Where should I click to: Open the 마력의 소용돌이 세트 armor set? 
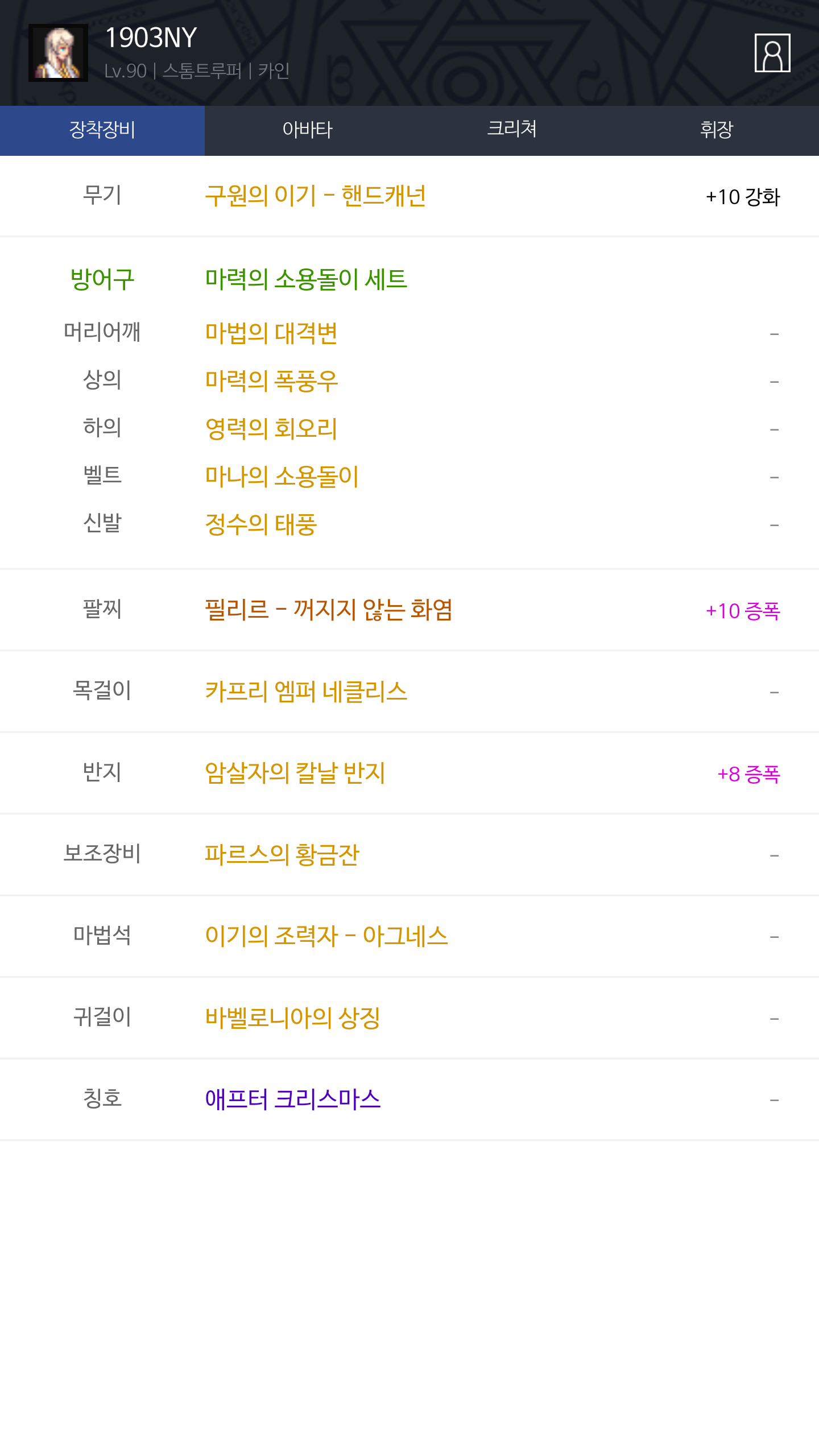306,279
